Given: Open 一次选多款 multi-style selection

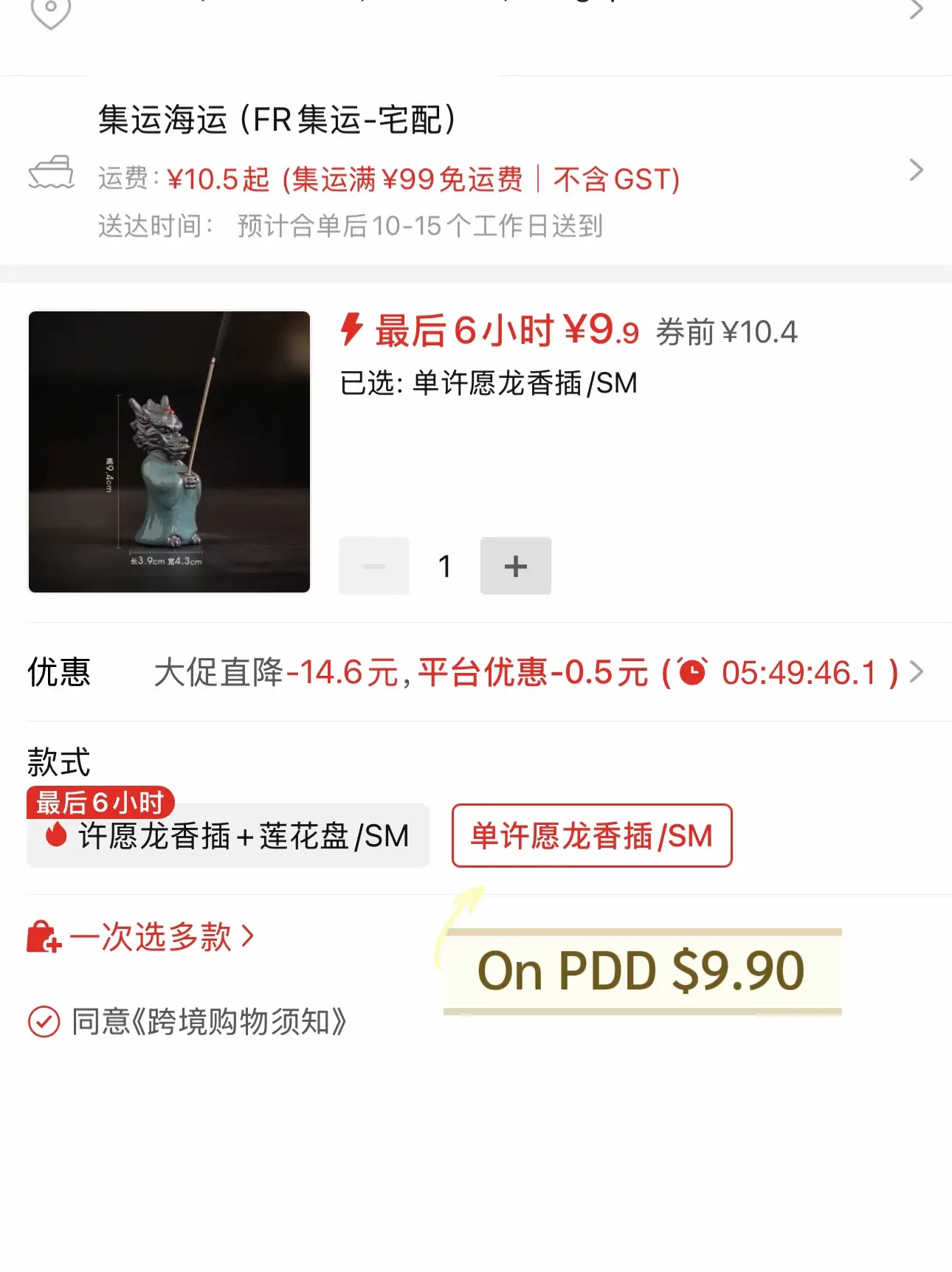Looking at the screenshot, I should [x=142, y=937].
